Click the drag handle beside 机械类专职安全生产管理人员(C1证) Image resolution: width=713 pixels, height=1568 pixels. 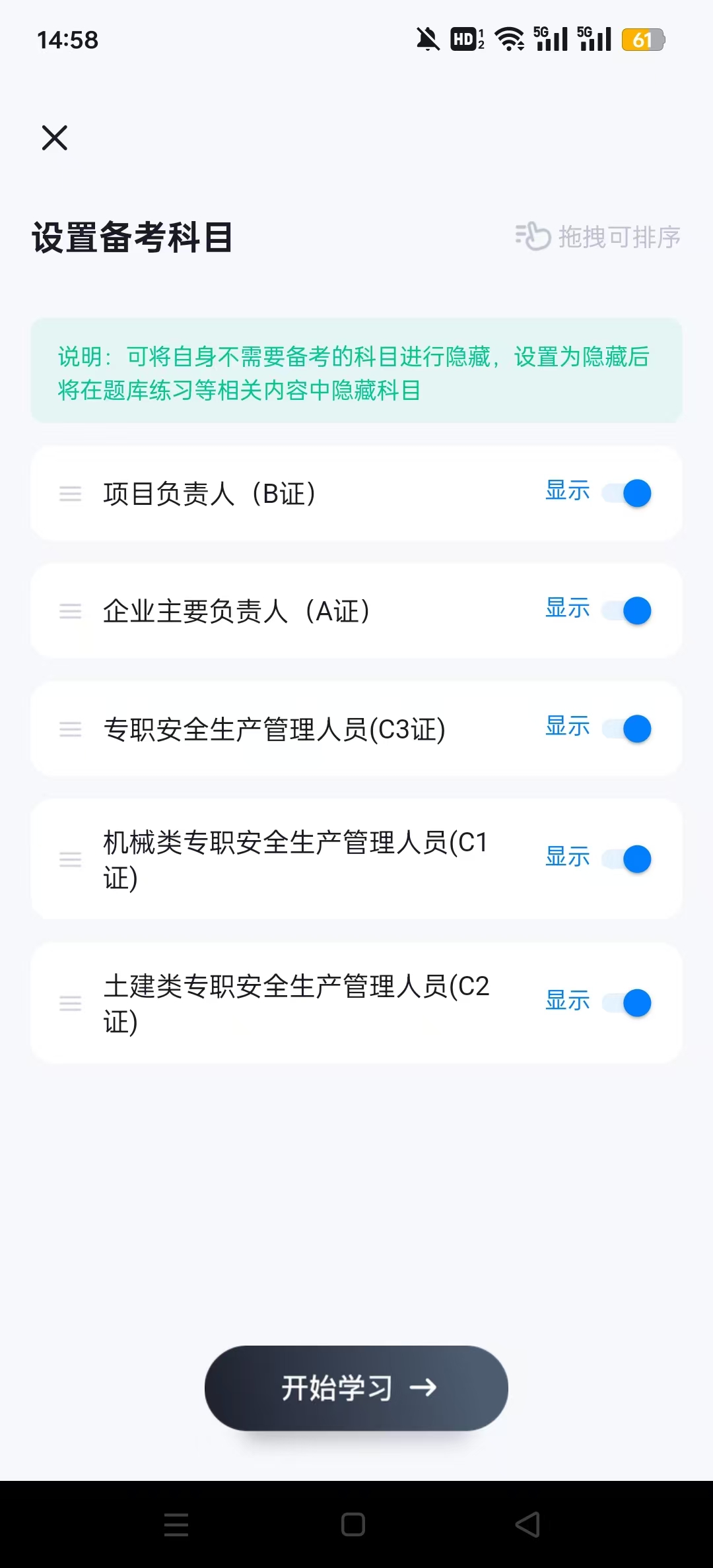point(70,859)
